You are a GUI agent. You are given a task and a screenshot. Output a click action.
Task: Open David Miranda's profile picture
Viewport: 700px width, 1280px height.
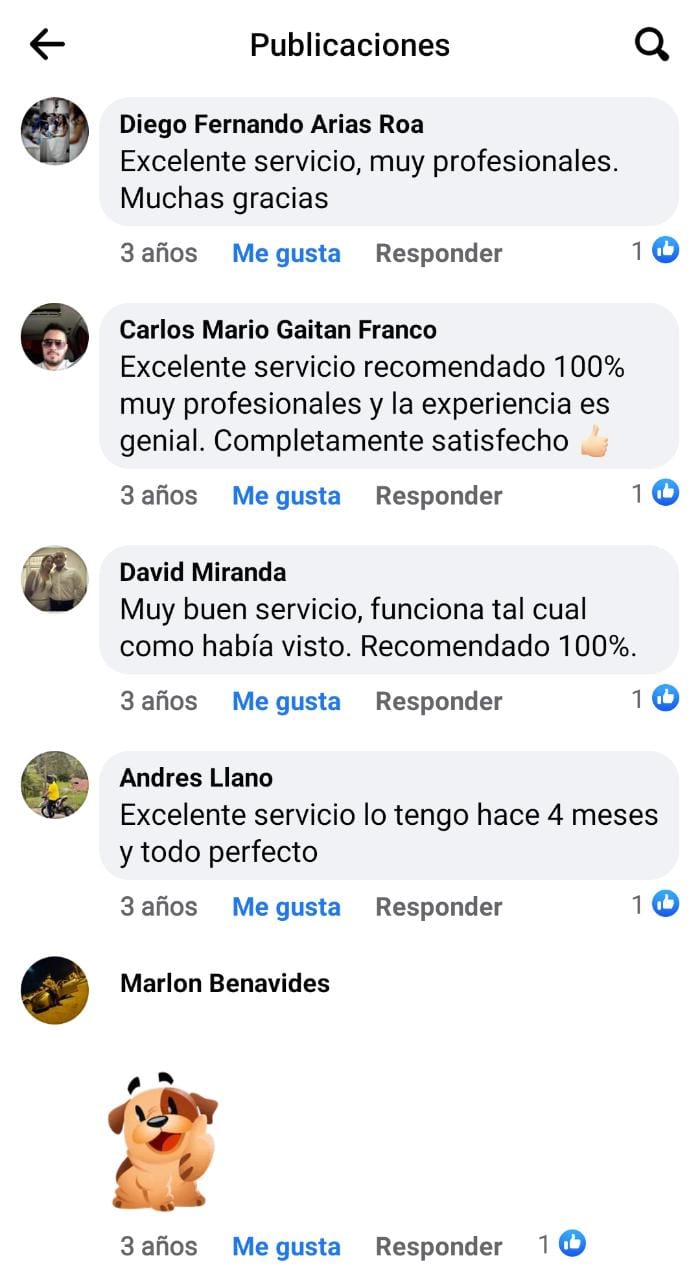55,579
